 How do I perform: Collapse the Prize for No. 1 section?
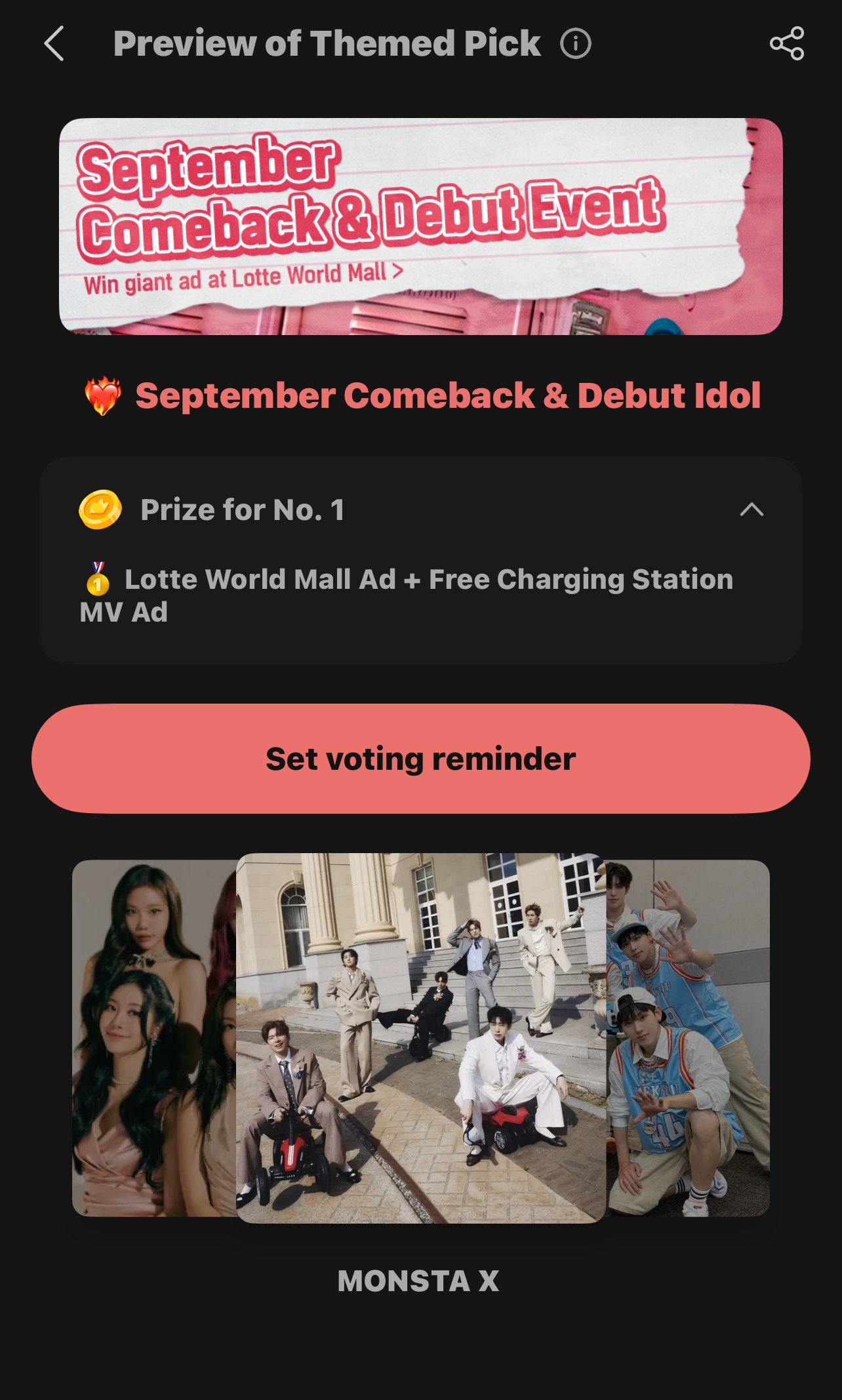[752, 510]
